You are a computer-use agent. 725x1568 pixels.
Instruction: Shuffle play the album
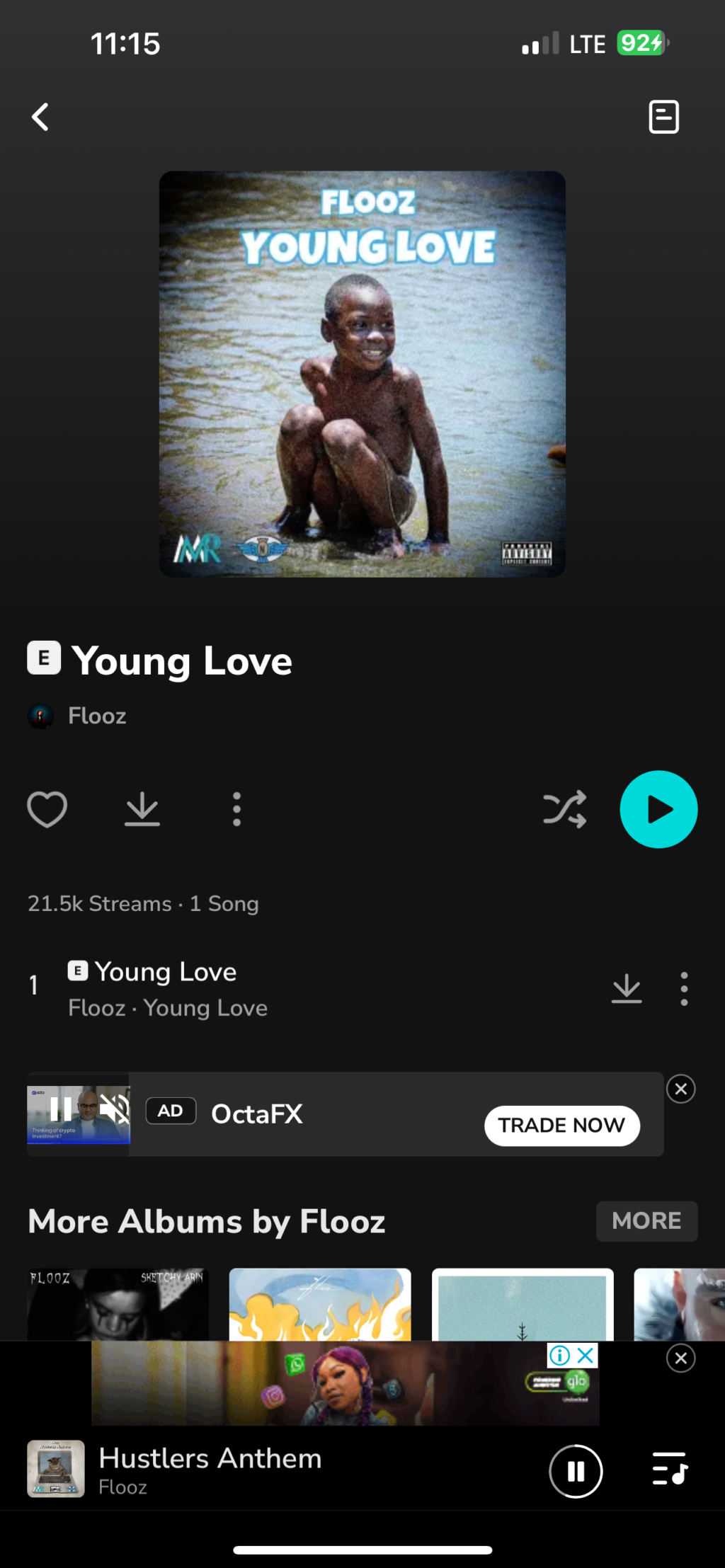(x=564, y=809)
